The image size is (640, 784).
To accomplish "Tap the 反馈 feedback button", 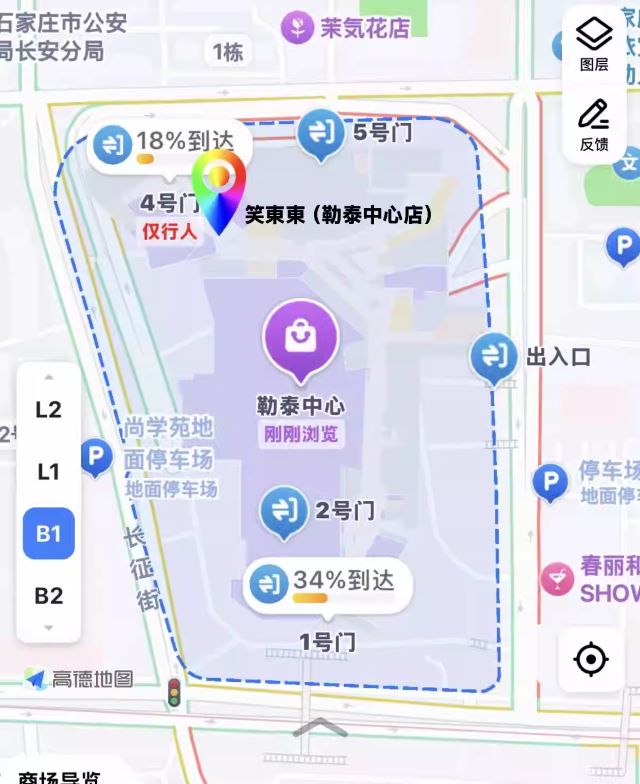I will [594, 124].
